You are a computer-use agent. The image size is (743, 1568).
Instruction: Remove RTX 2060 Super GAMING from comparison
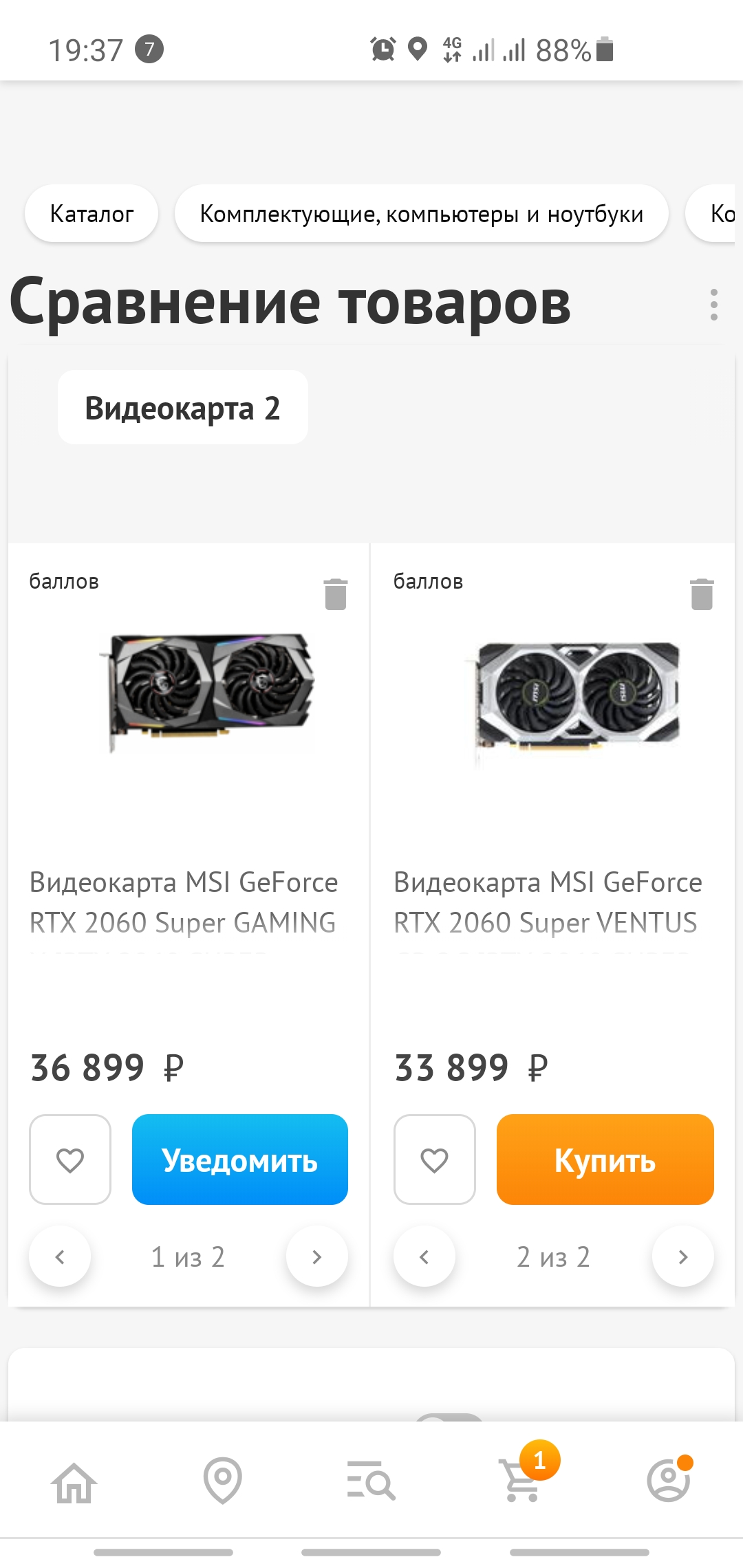[x=336, y=594]
